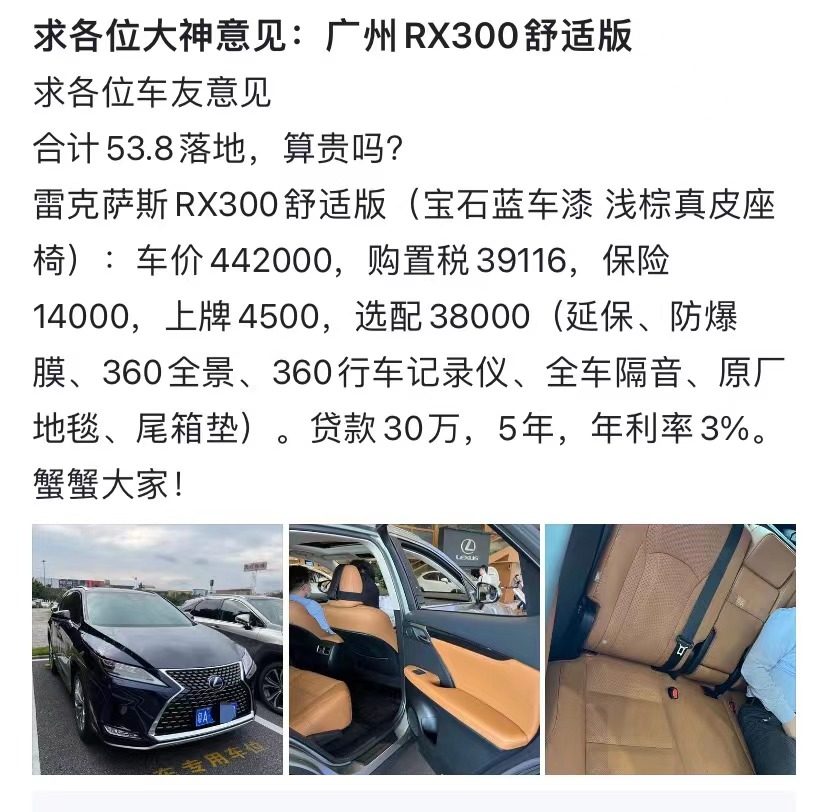
Task: Open the brown rear seat photo
Action: [670, 648]
